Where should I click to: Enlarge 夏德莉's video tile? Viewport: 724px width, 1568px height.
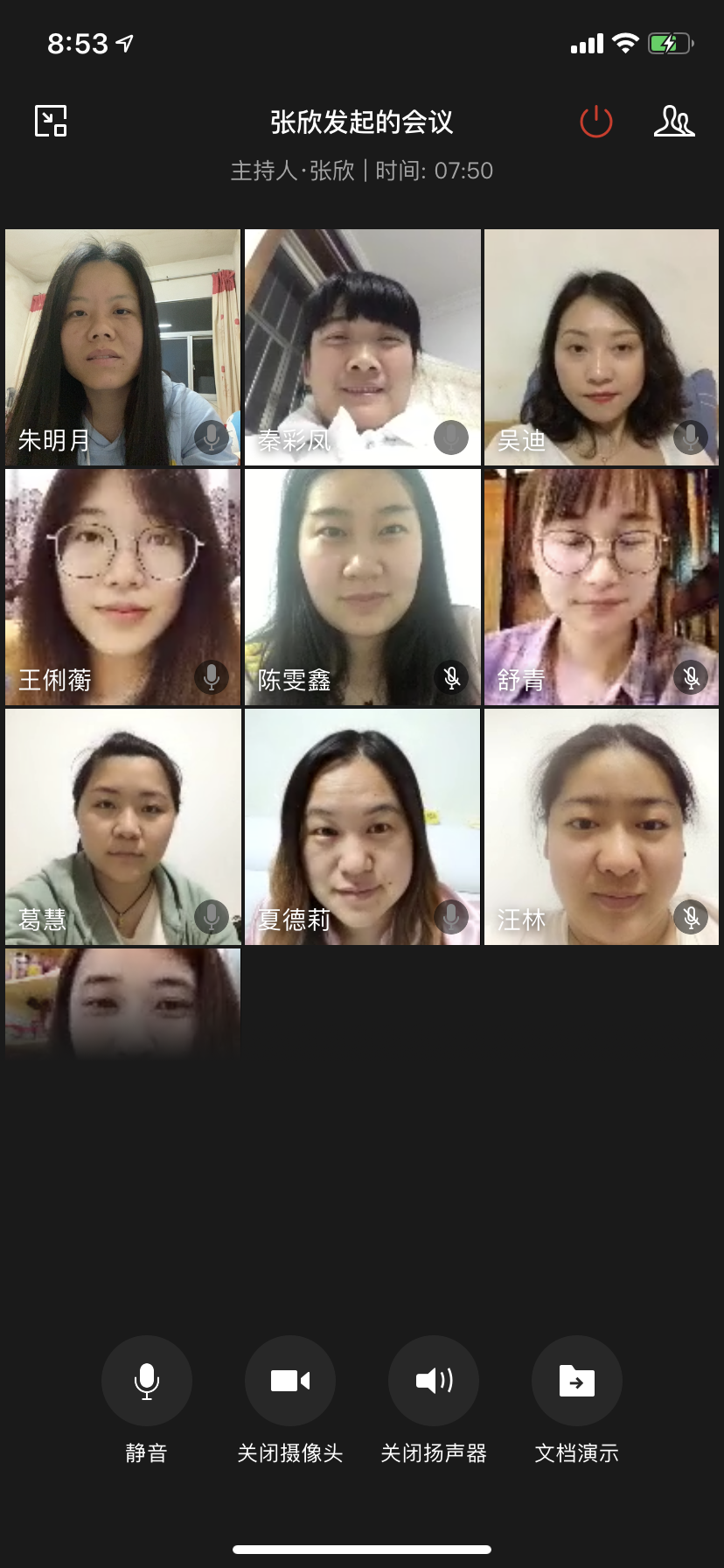pos(362,827)
